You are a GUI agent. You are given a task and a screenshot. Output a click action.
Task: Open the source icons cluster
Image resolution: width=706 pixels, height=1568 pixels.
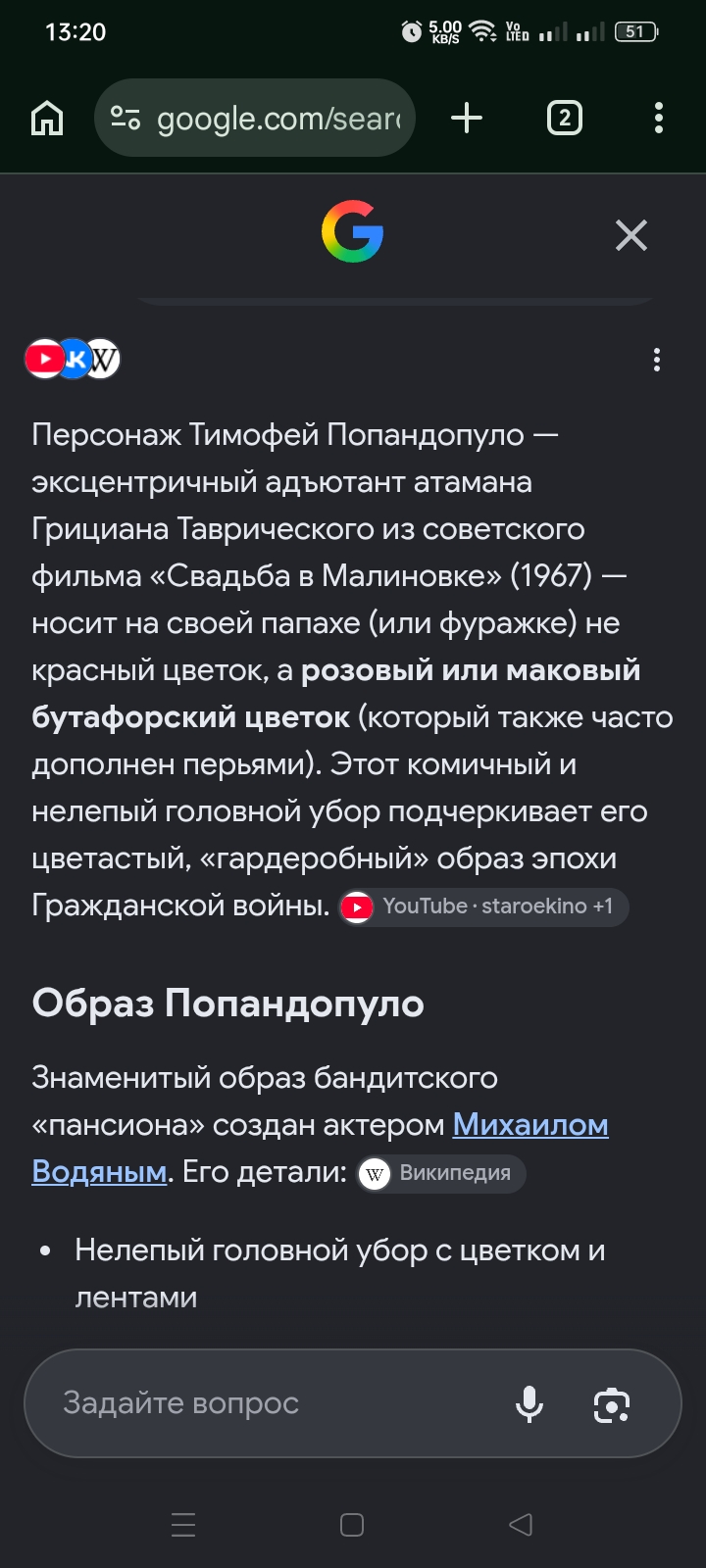73,359
